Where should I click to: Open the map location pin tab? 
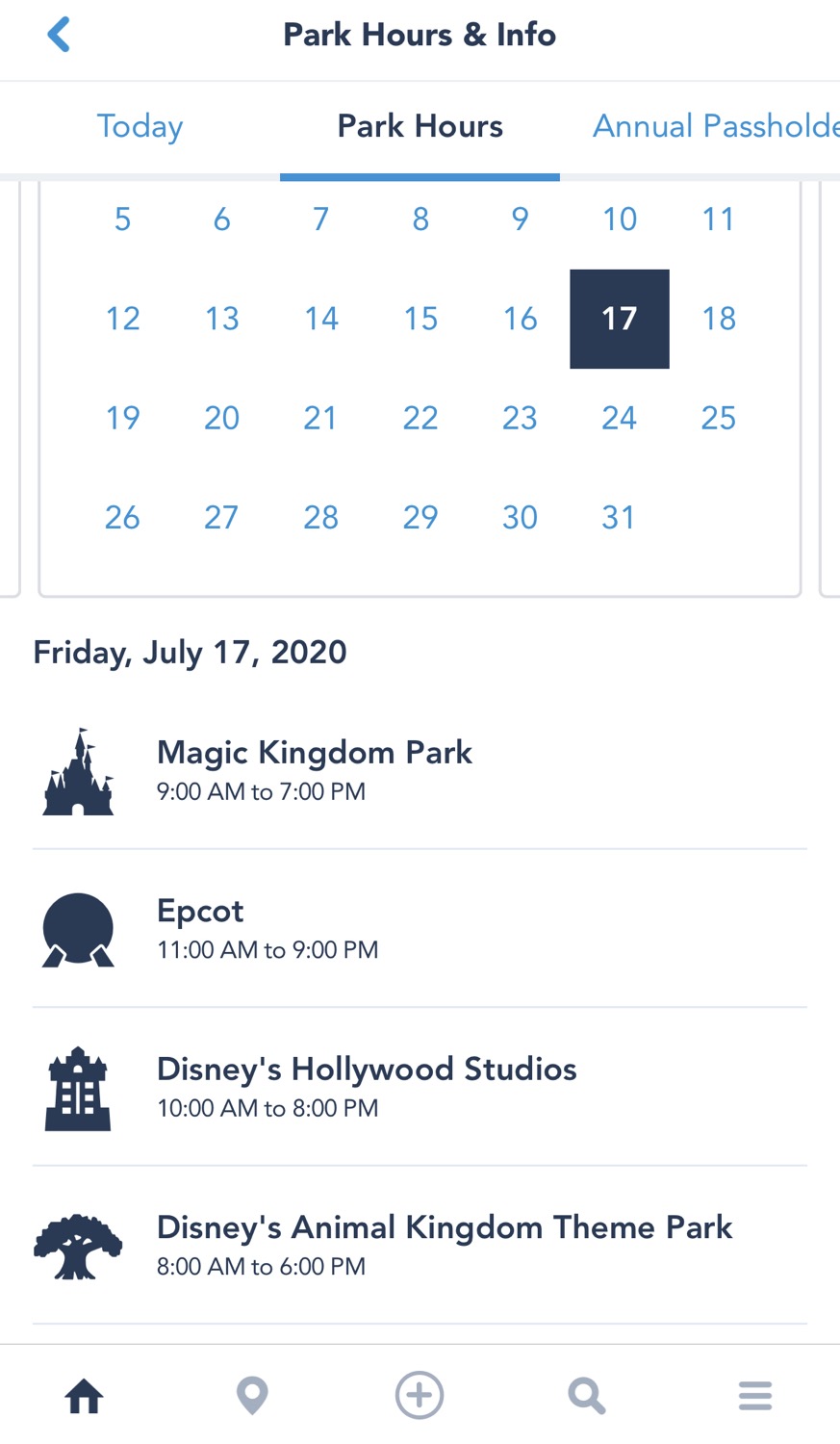tap(252, 1395)
